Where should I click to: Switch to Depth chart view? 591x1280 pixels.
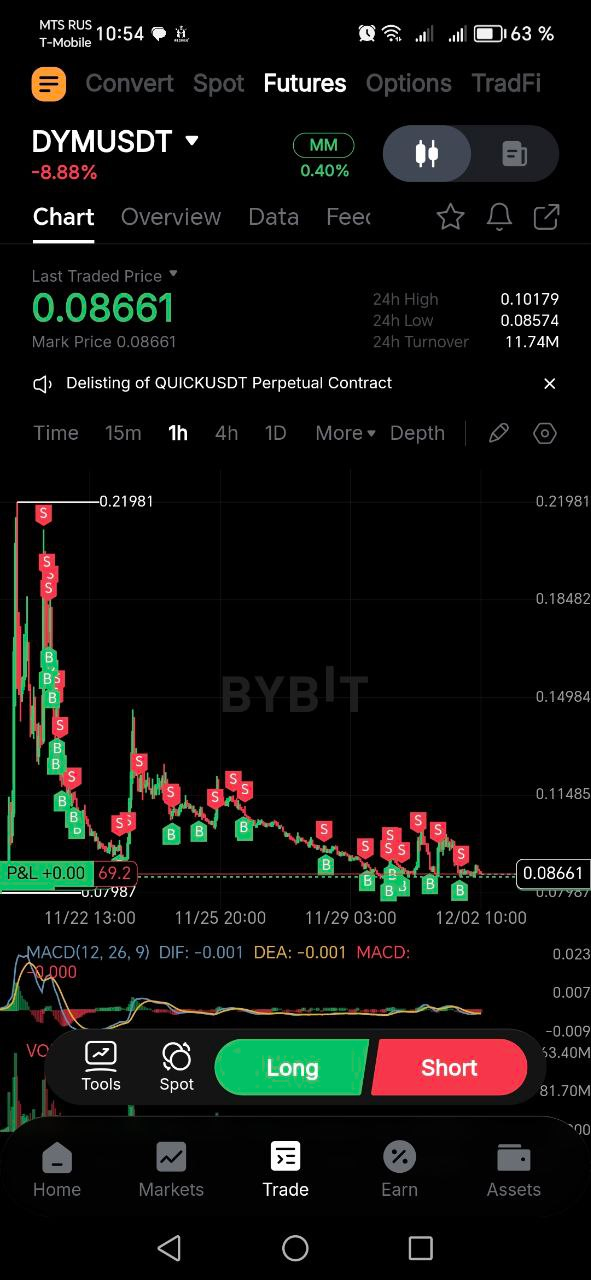(x=417, y=433)
